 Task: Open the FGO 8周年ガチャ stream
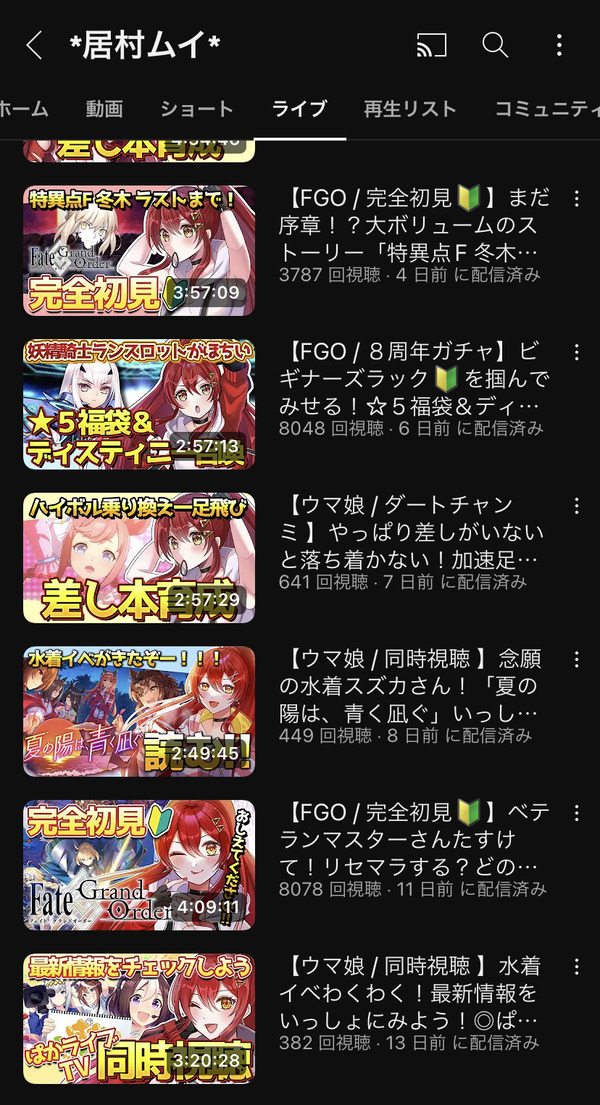click(x=139, y=404)
